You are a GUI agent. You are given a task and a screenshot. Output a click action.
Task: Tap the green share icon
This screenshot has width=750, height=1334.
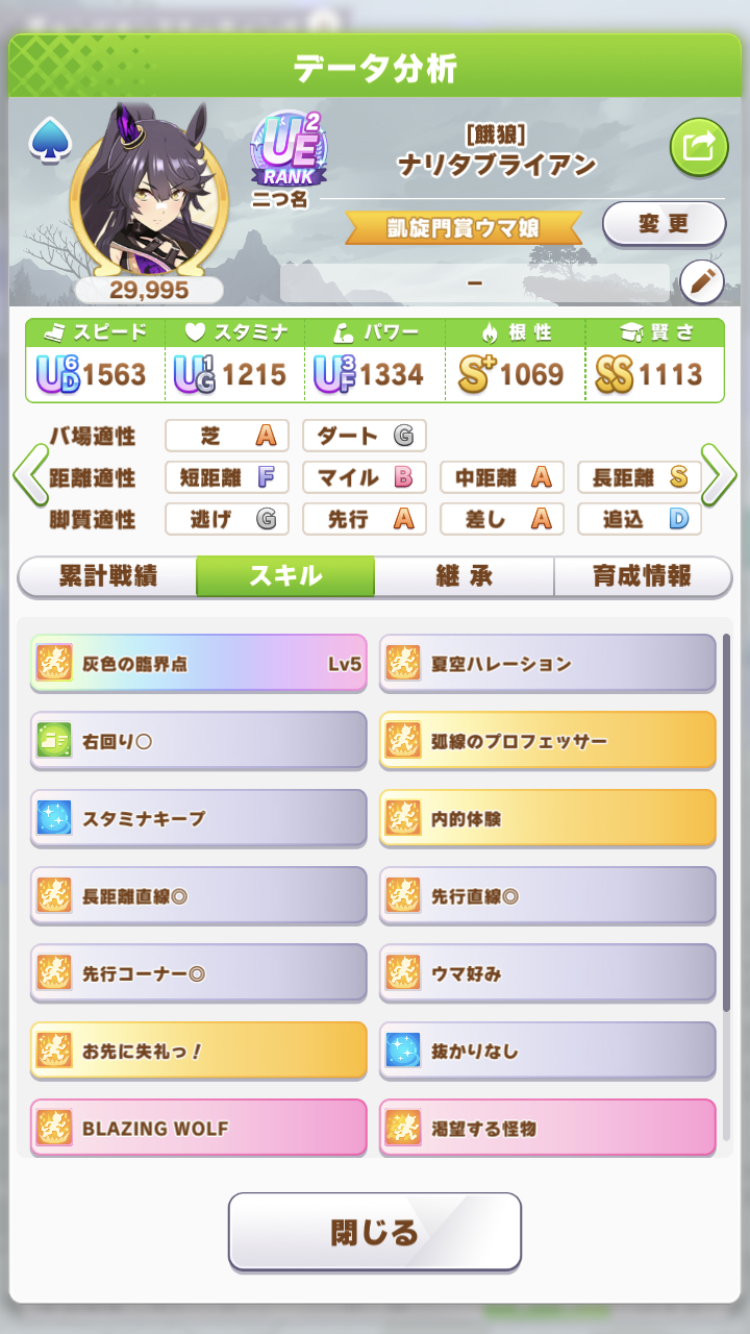pyautogui.click(x=698, y=147)
